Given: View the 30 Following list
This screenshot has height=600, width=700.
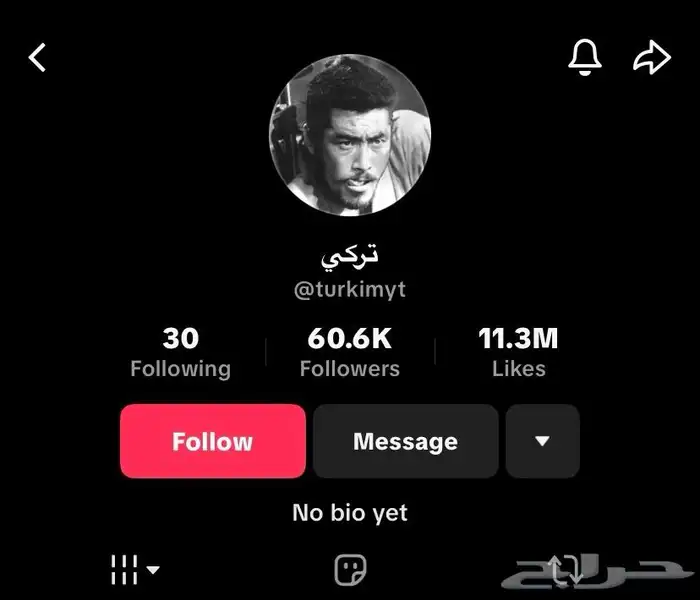Looking at the screenshot, I should point(180,352).
